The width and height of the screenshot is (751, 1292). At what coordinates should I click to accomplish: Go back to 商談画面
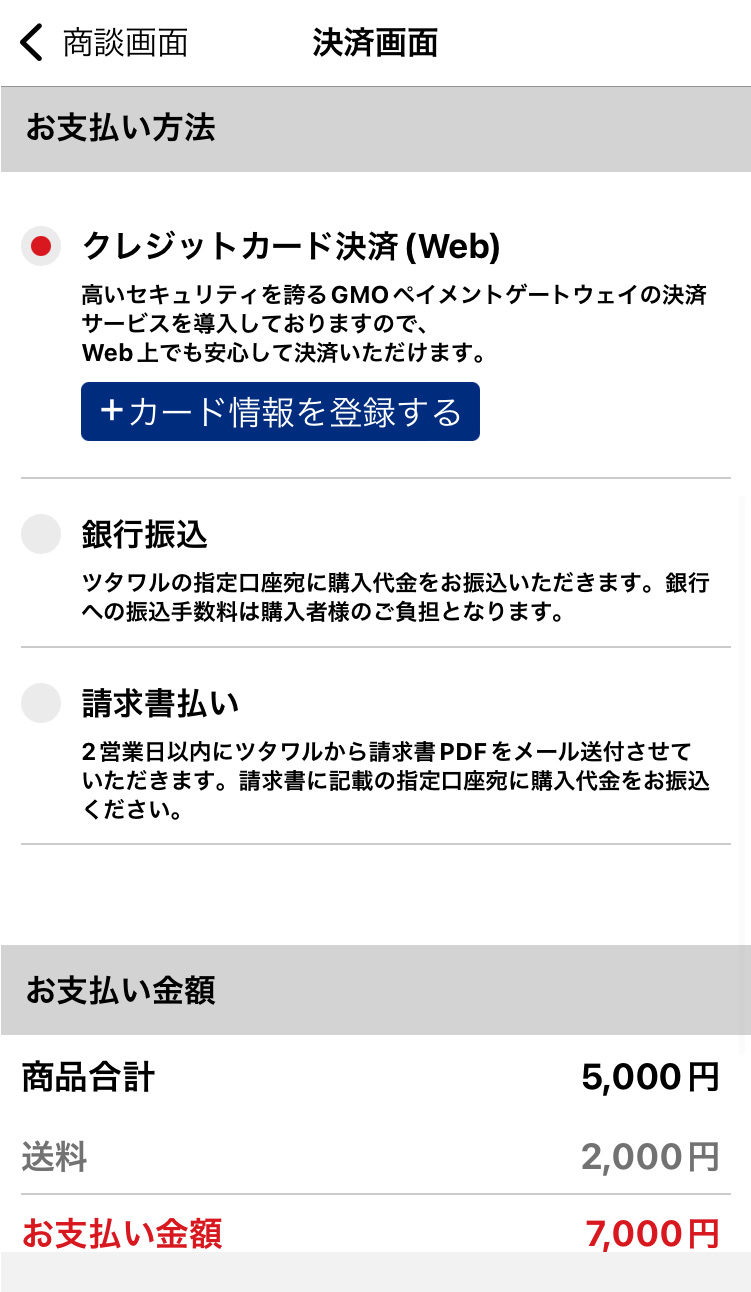[x=104, y=43]
